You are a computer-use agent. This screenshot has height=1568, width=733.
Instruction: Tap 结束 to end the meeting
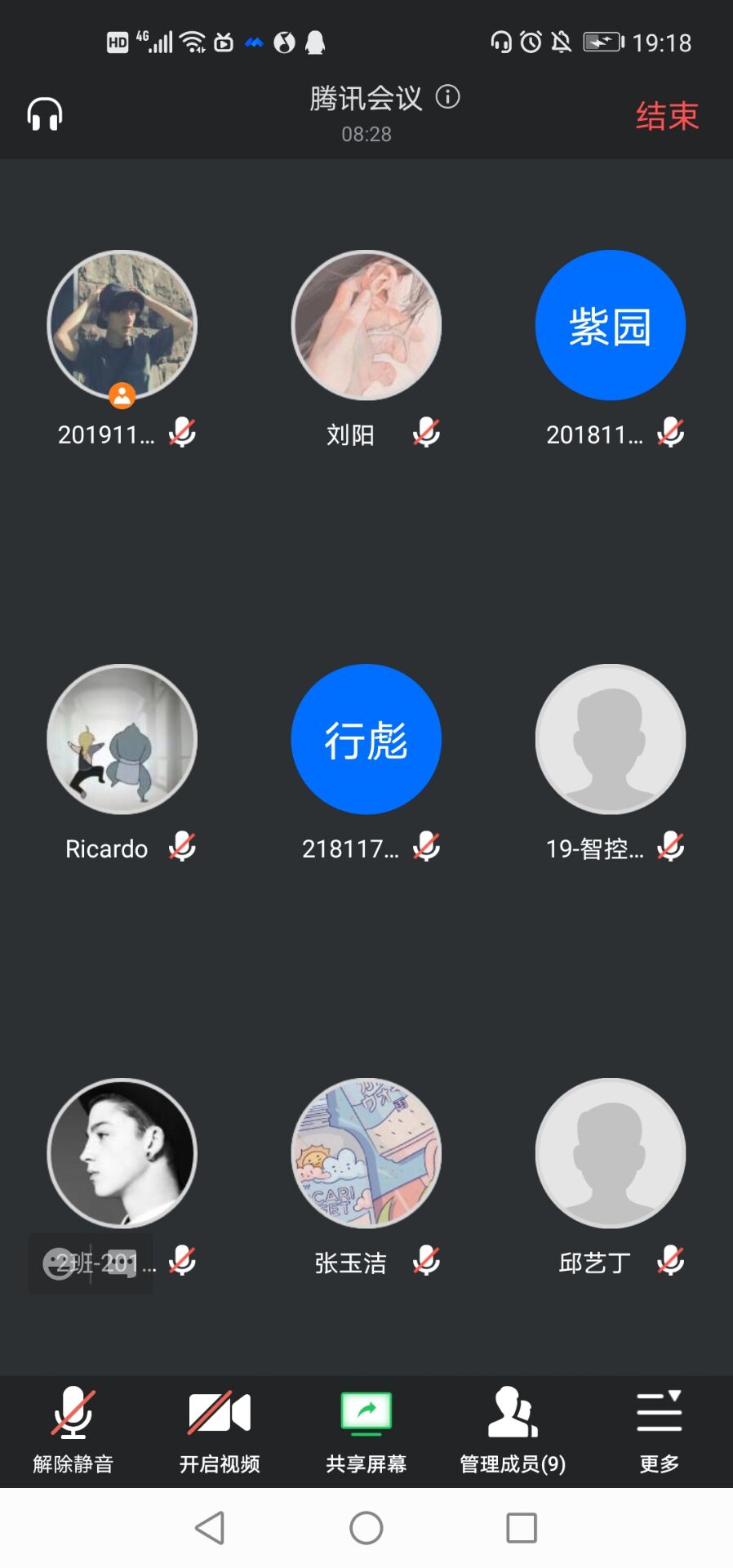point(667,116)
